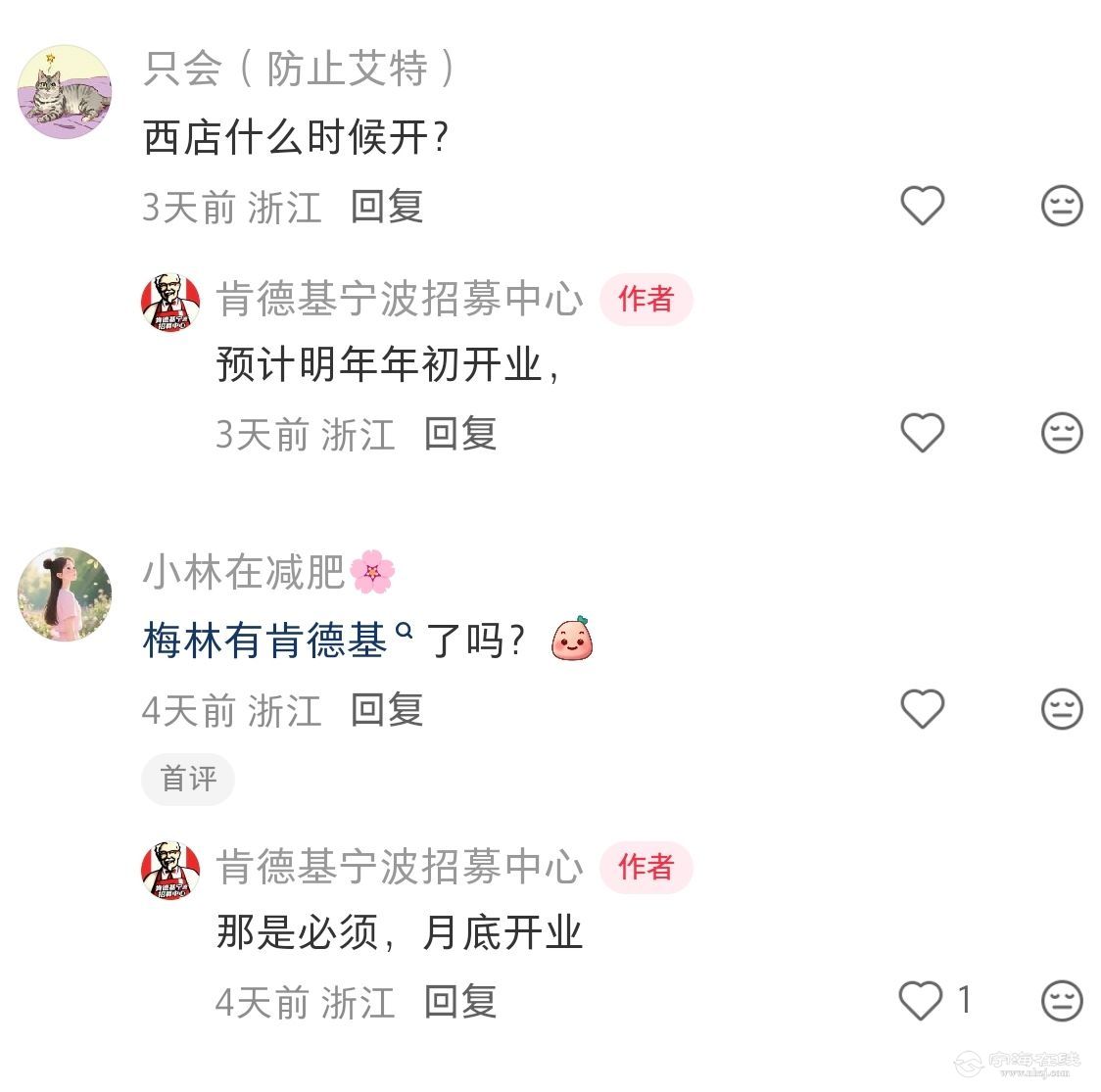Image resolution: width=1101 pixels, height=1092 pixels.
Task: Open 只会's cat avatar profile
Action: click(65, 92)
